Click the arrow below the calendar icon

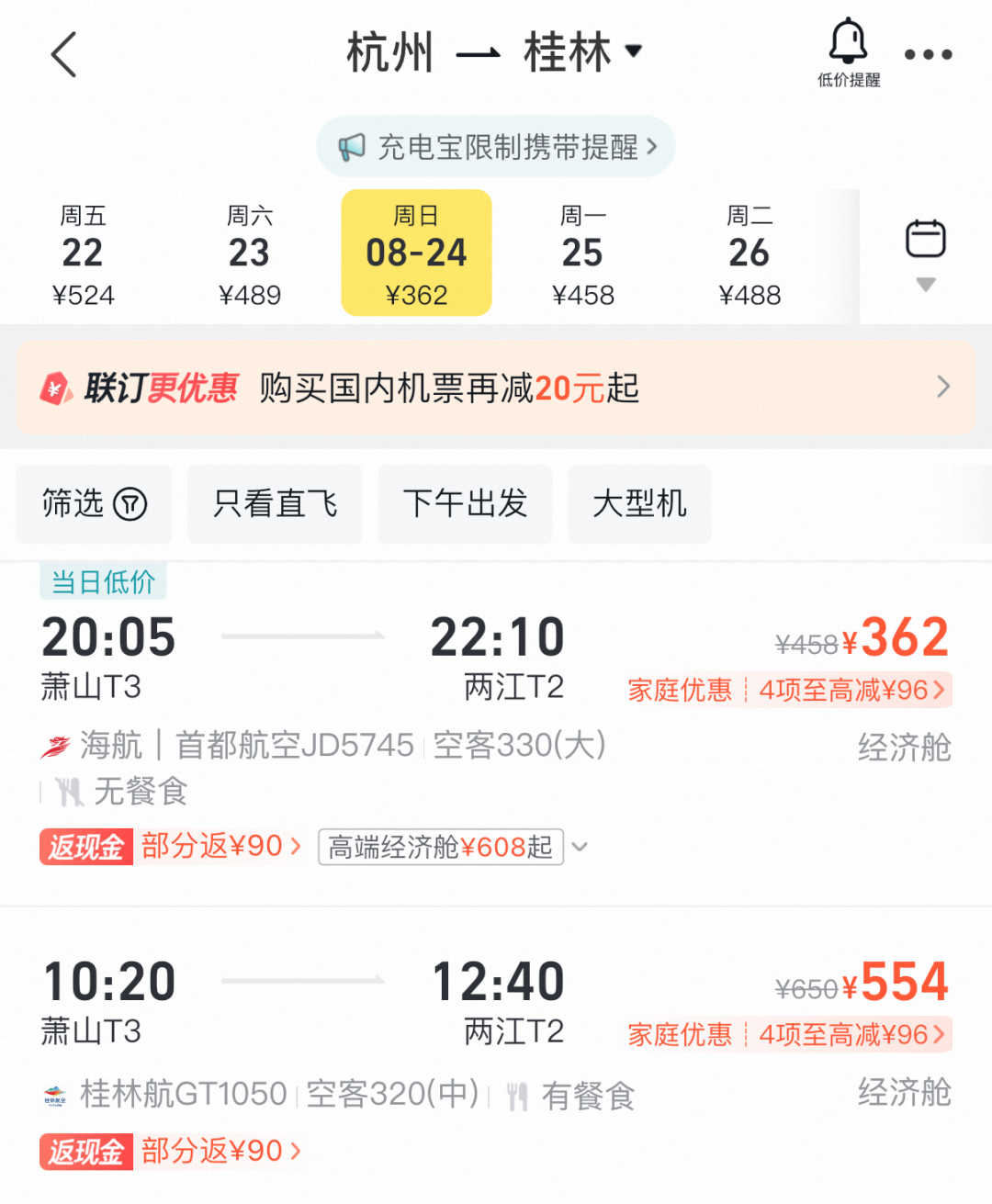click(x=925, y=285)
